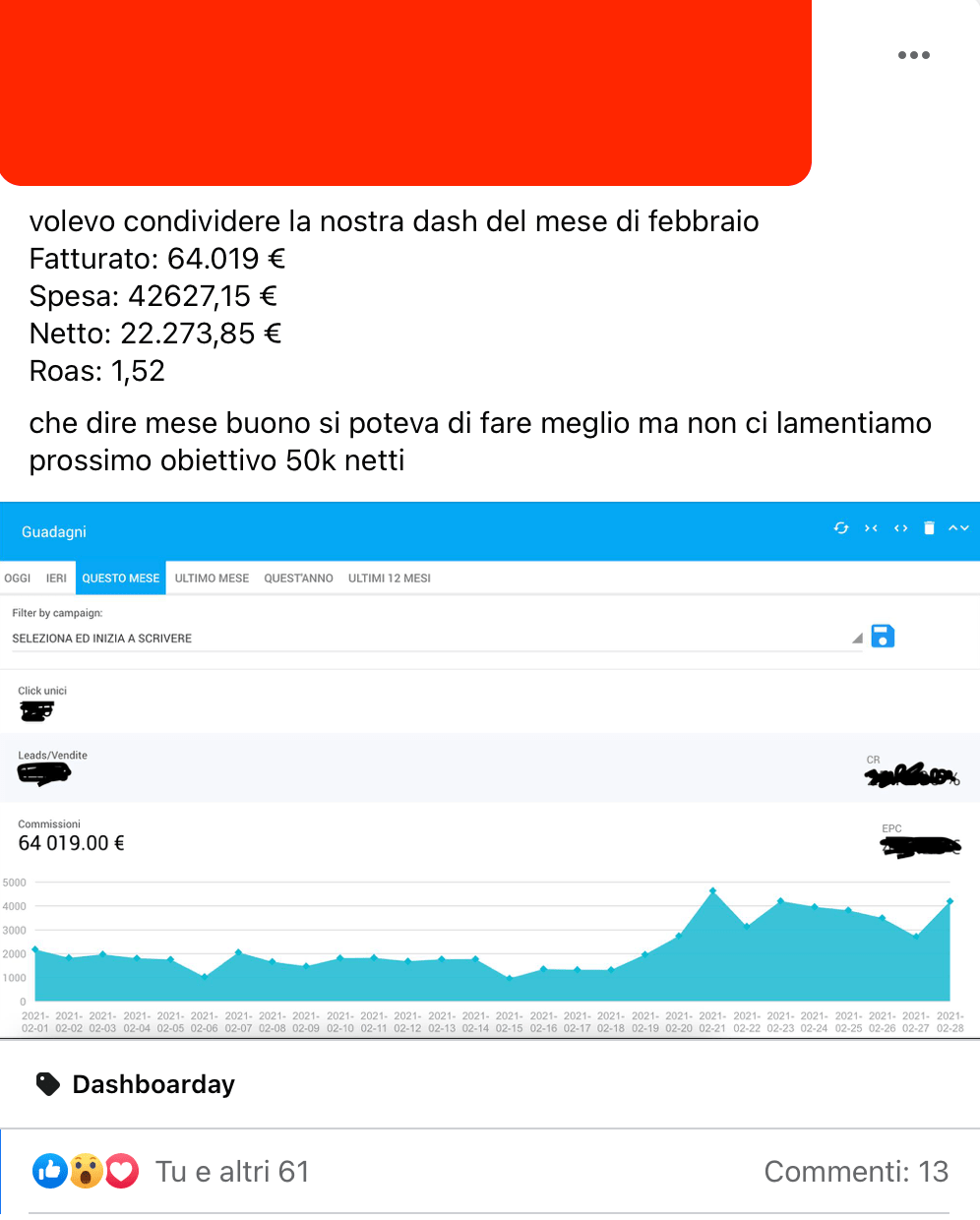Open the attached Guadagni dashboard image
Viewport: 980px width, 1220px height.
(490, 769)
